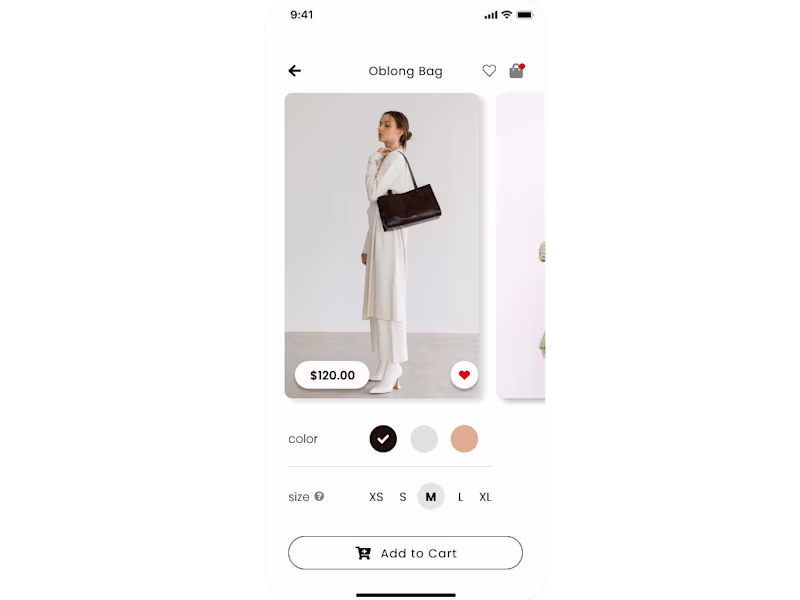Viewport: 800px width, 600px height.
Task: Select the black color swatch
Action: tap(383, 438)
